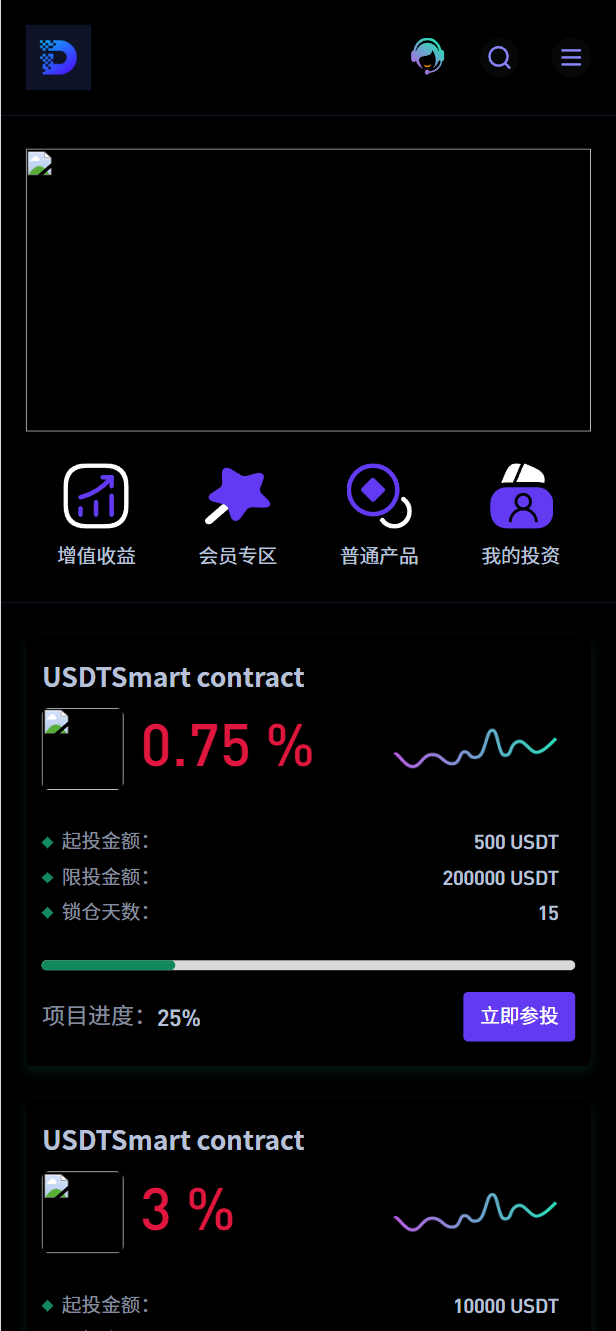Tap the search magnifier icon
Image resolution: width=616 pixels, height=1331 pixels.
(x=499, y=58)
